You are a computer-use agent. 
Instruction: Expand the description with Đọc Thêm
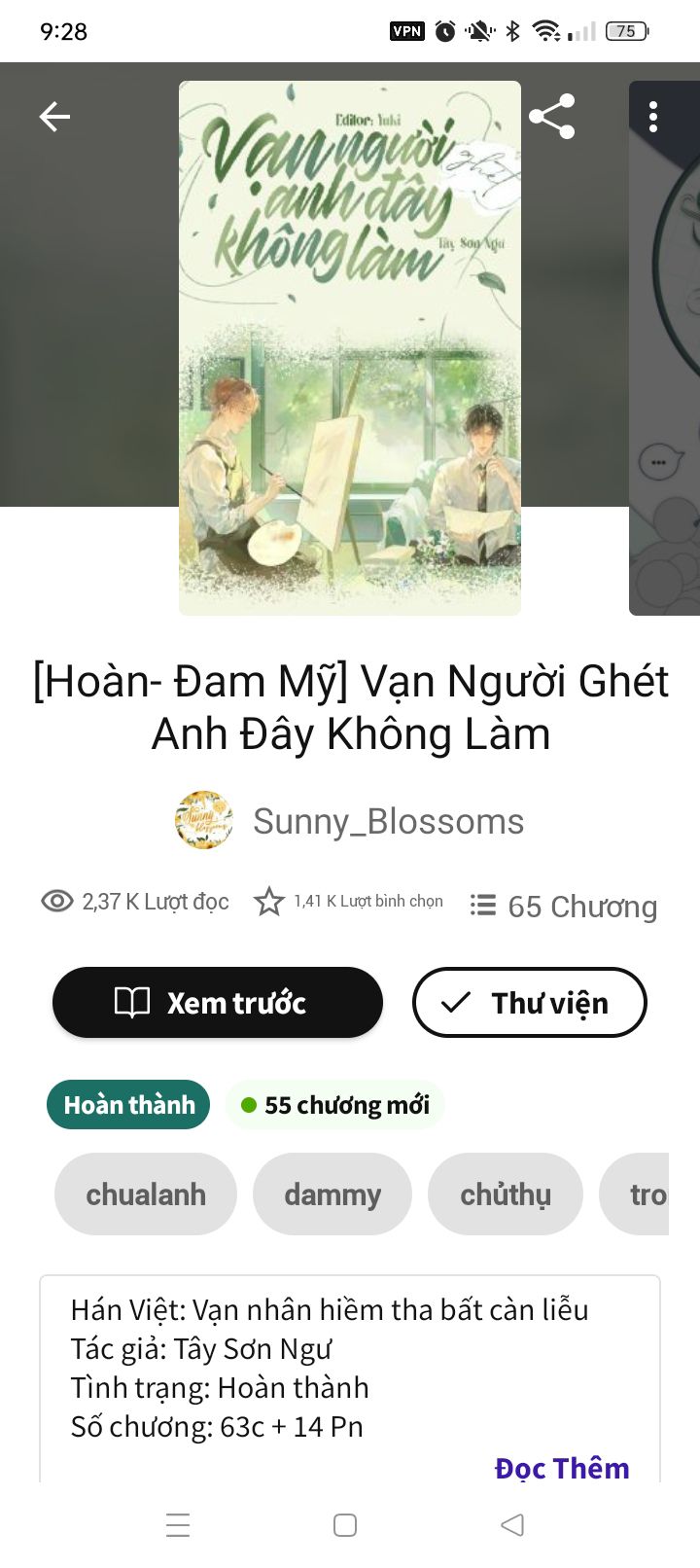click(x=562, y=1467)
